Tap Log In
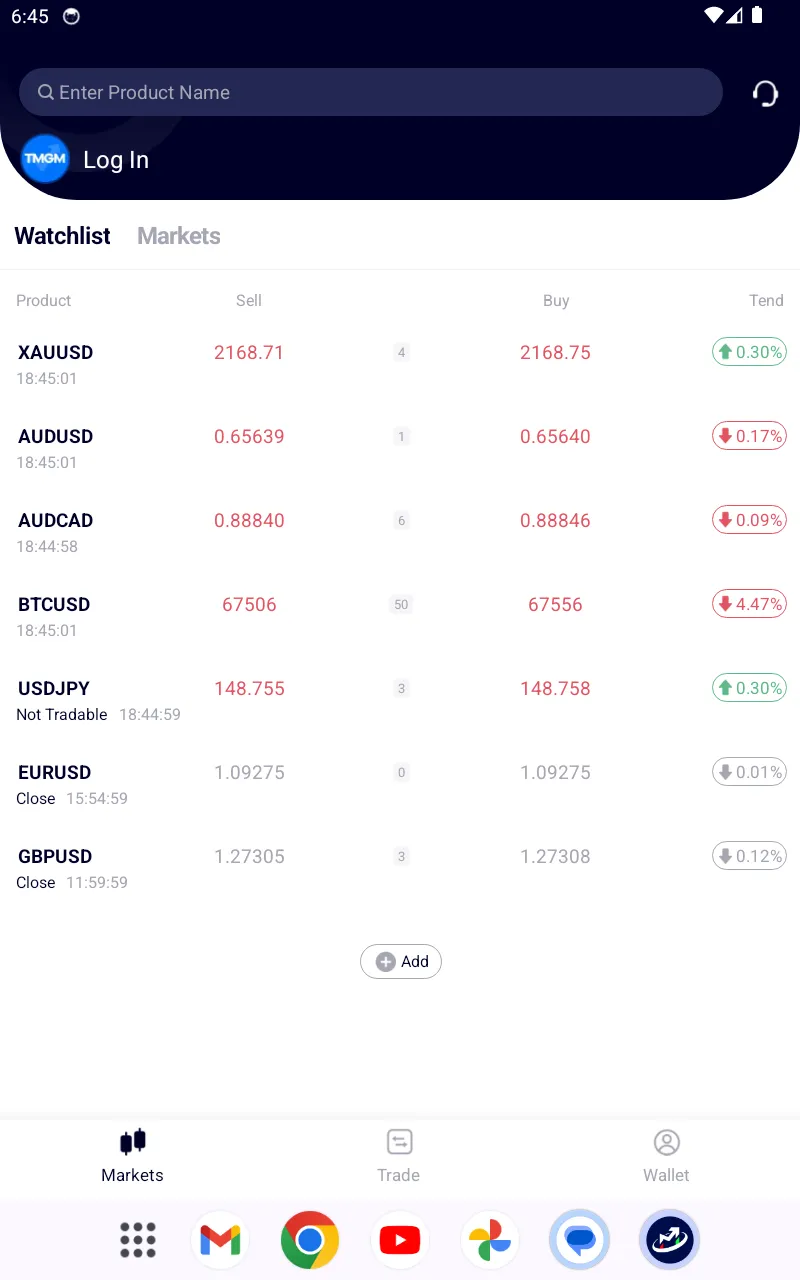800x1280 pixels. [116, 159]
